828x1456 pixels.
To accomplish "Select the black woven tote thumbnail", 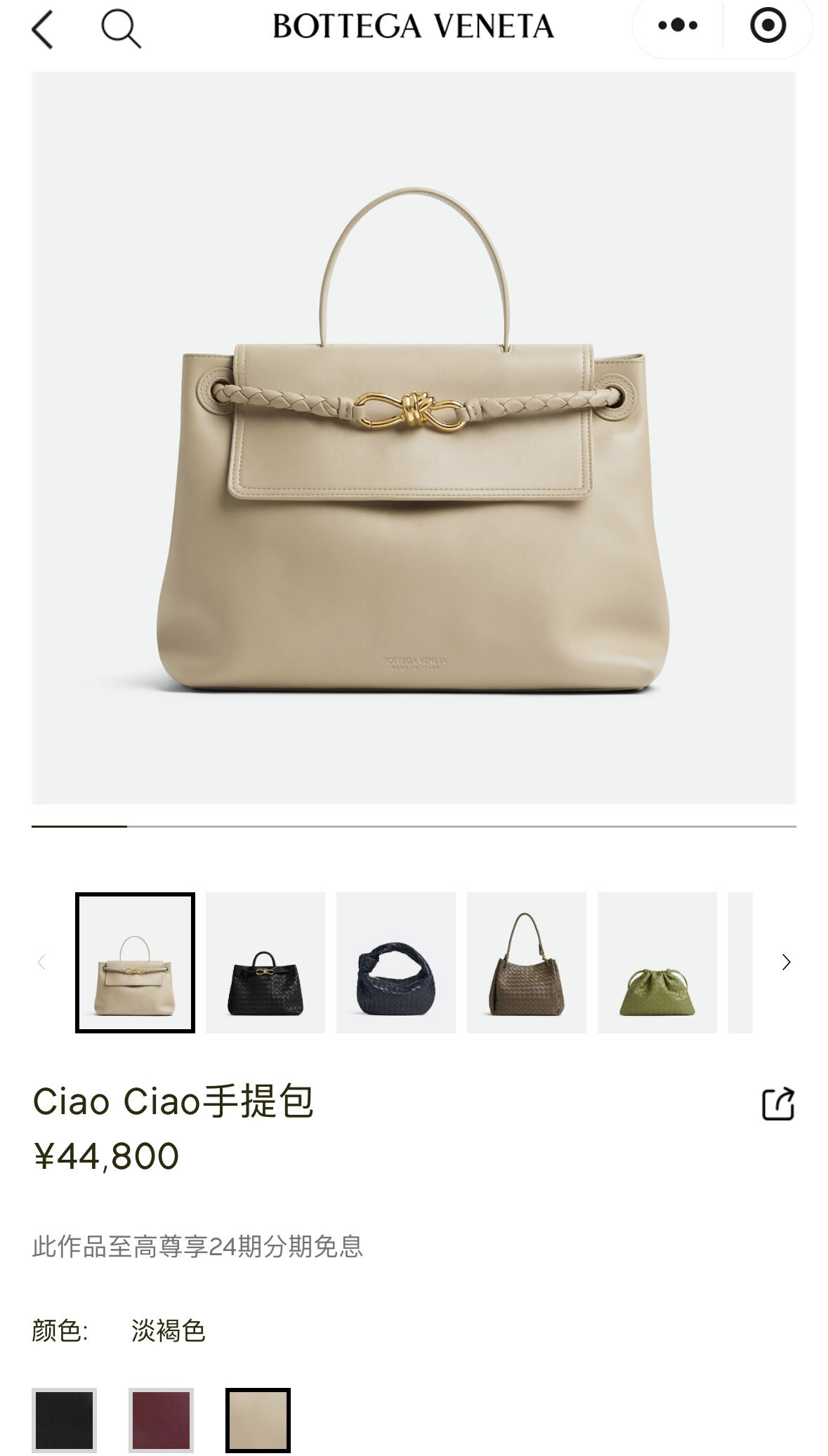I will (x=265, y=962).
